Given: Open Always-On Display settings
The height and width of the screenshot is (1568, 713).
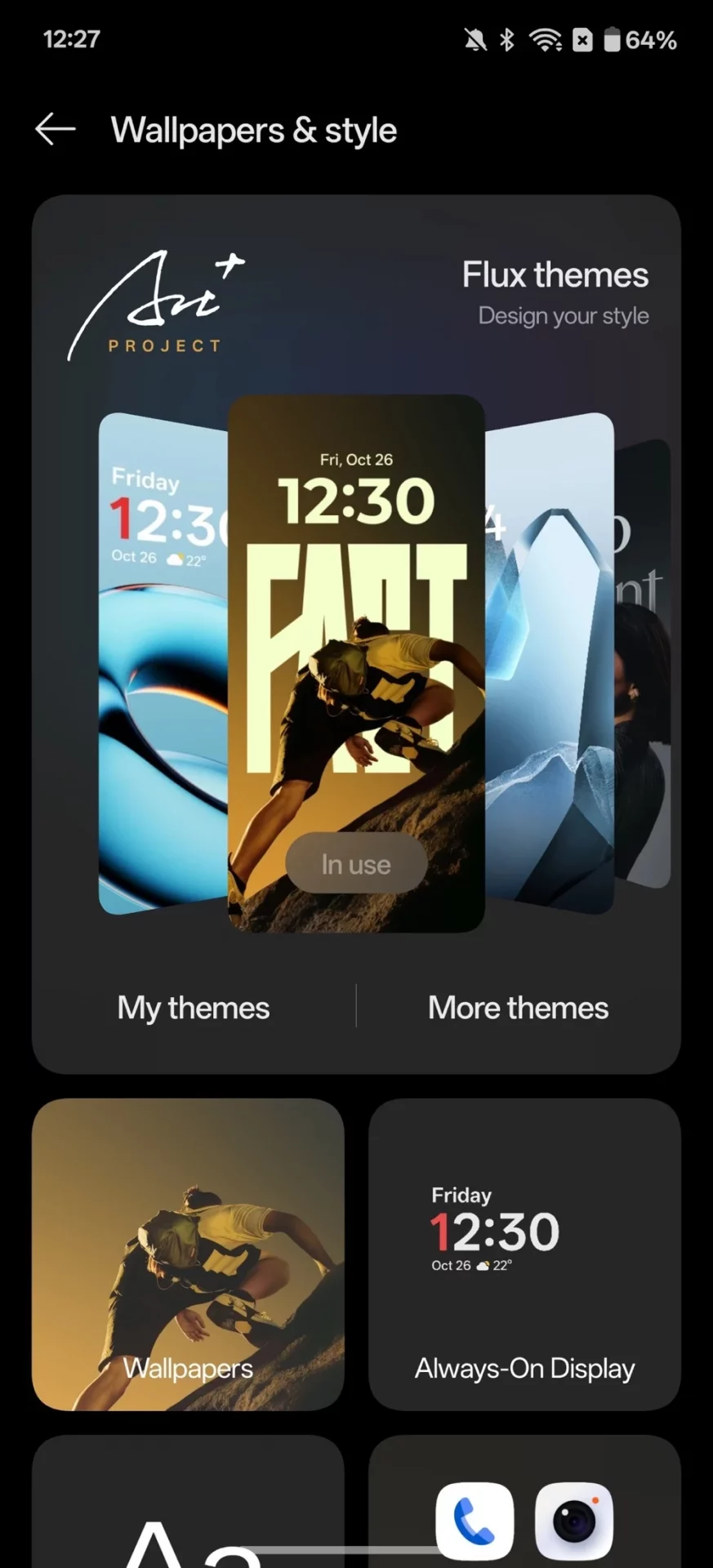Looking at the screenshot, I should tap(524, 1254).
